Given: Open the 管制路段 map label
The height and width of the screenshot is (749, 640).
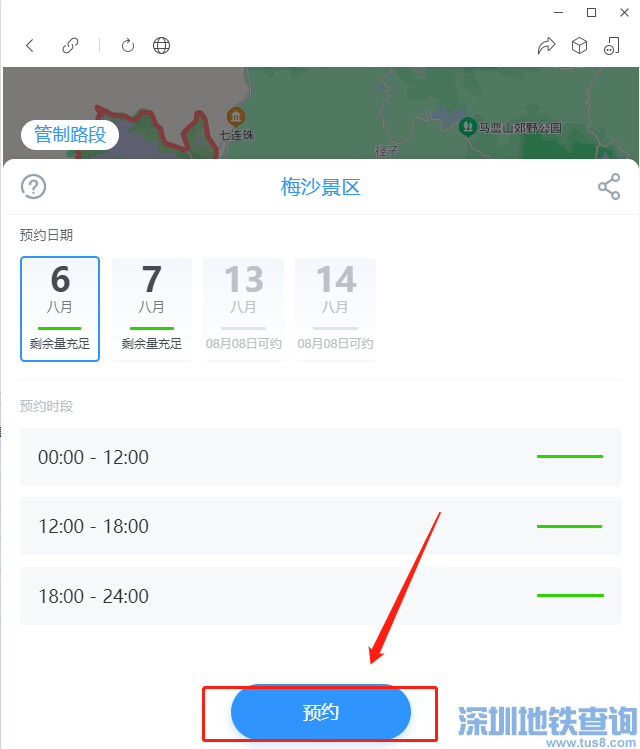Looking at the screenshot, I should (x=70, y=134).
